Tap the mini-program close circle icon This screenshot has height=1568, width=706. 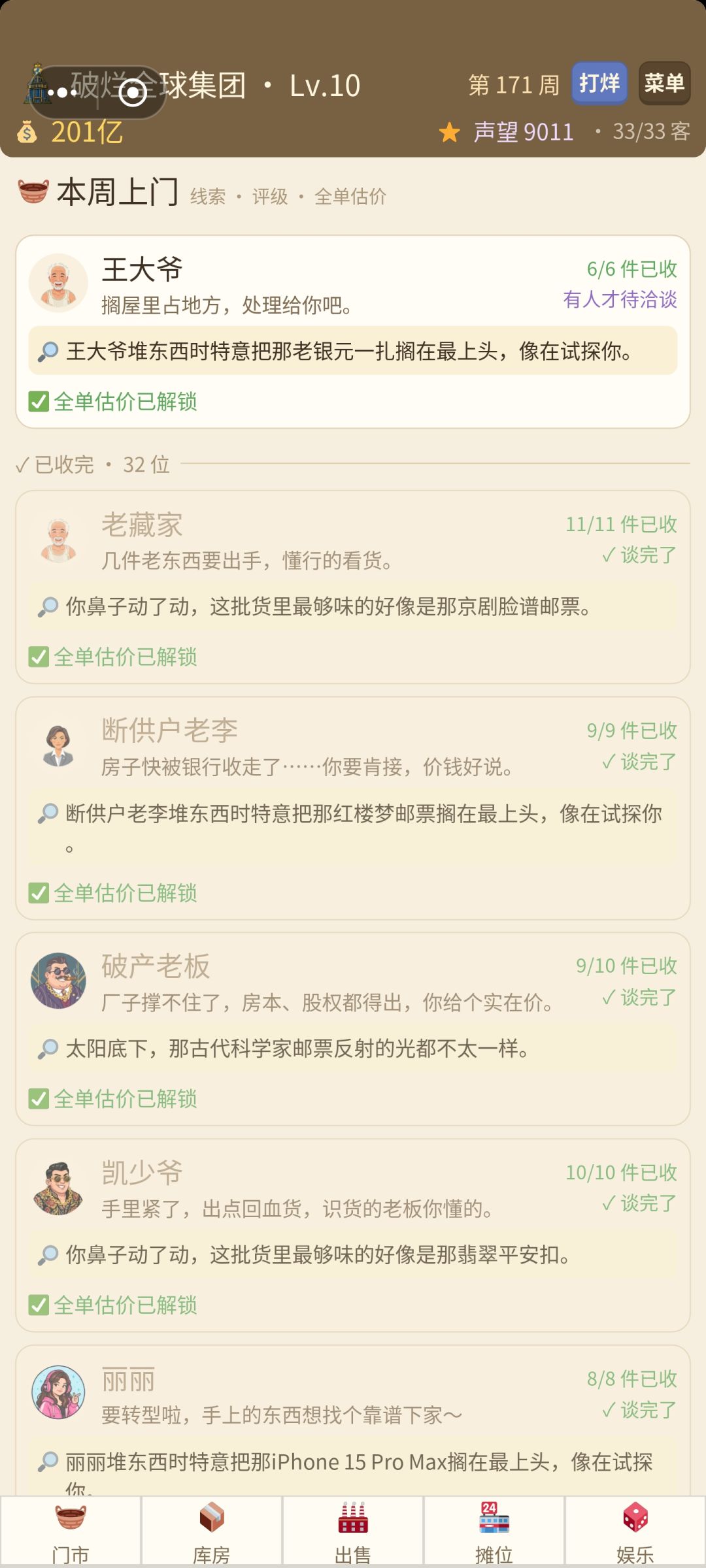(133, 93)
